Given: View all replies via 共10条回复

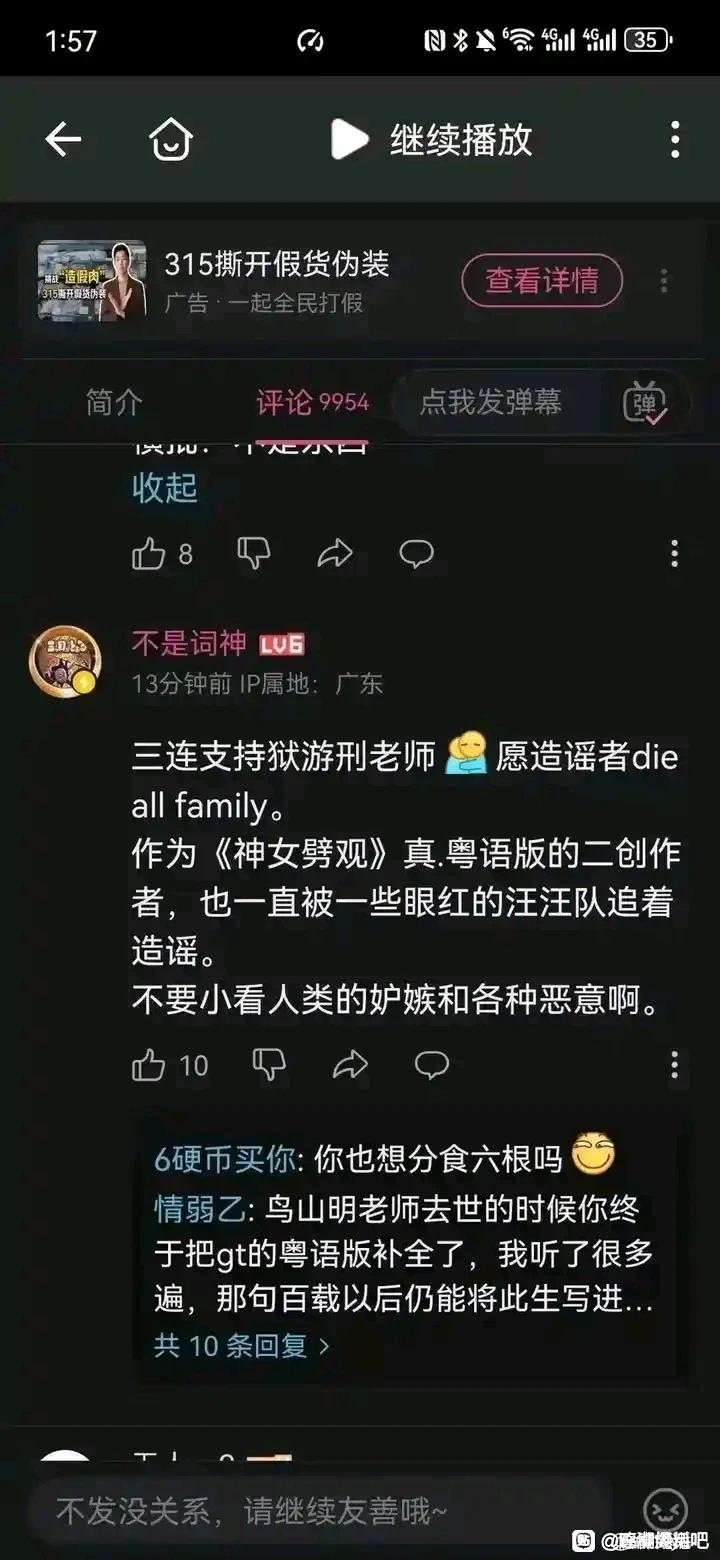Looking at the screenshot, I should (x=240, y=1346).
